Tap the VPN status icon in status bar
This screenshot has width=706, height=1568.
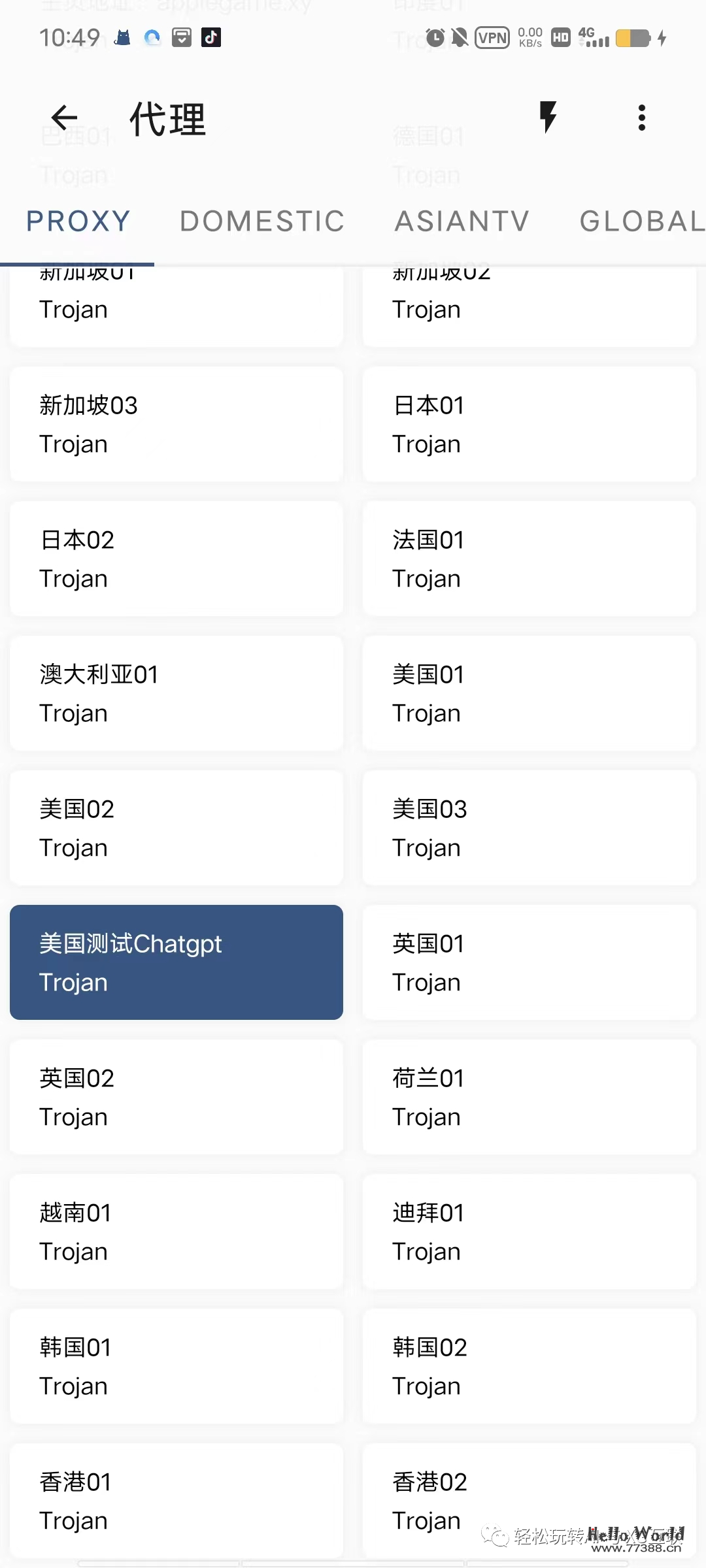click(492, 37)
